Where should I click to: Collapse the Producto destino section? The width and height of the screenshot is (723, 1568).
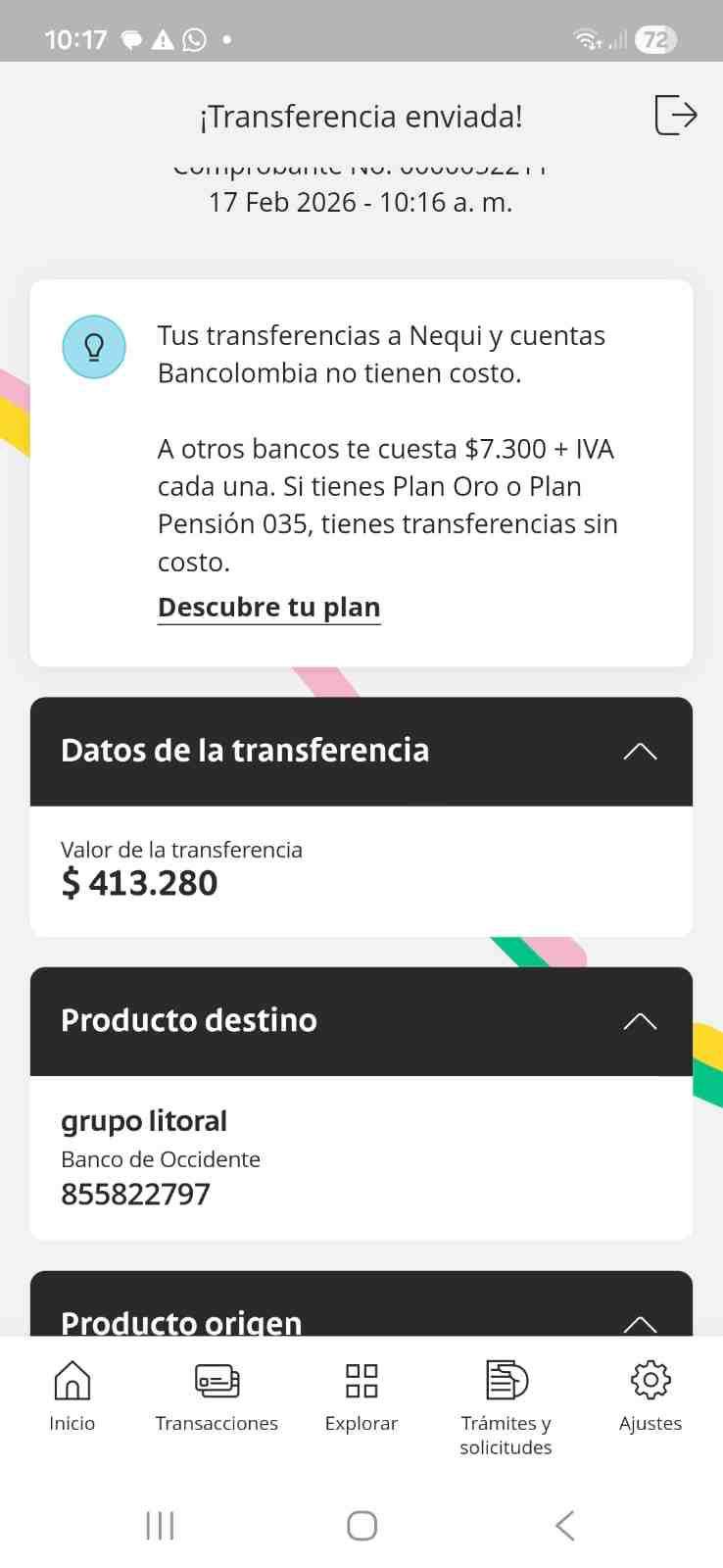coord(640,1021)
